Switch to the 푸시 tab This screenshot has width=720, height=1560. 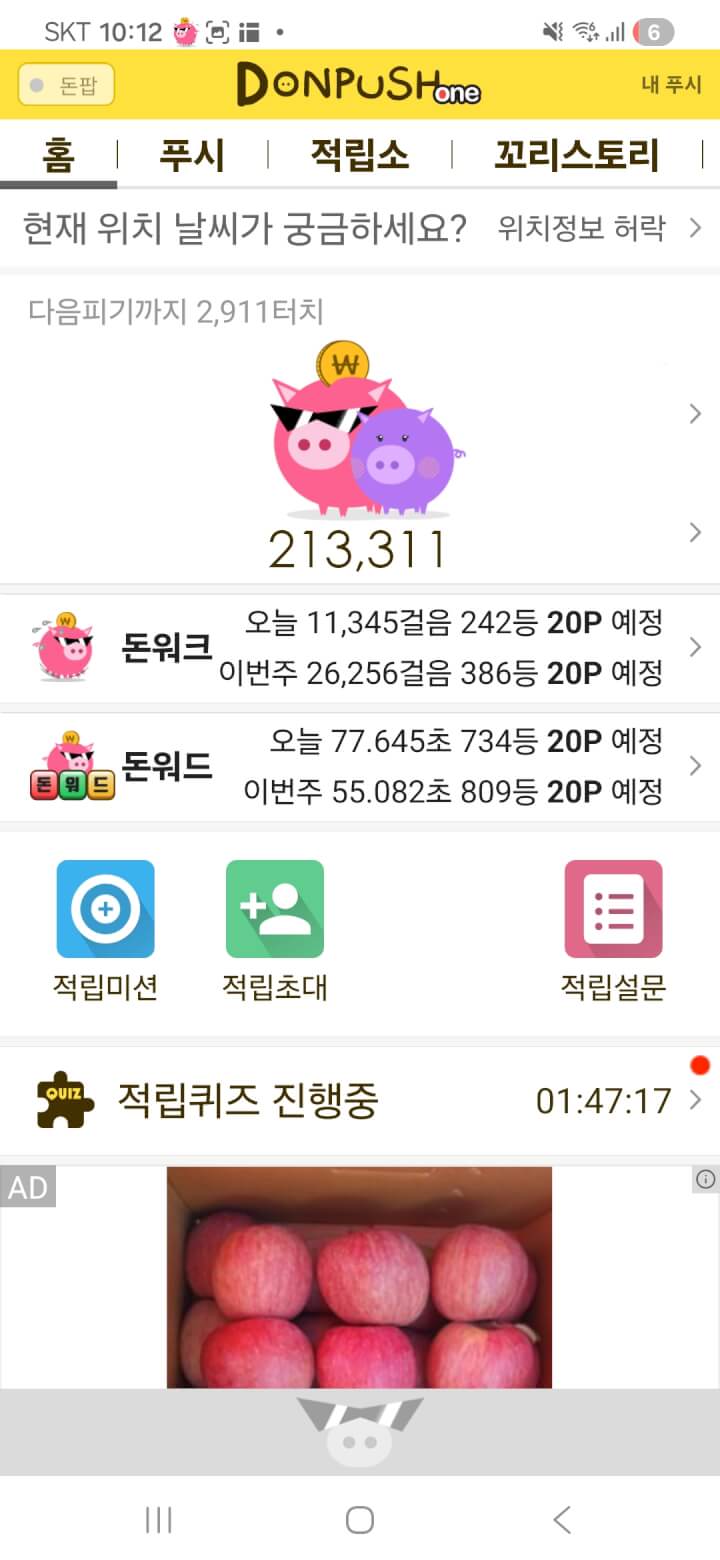tap(192, 155)
